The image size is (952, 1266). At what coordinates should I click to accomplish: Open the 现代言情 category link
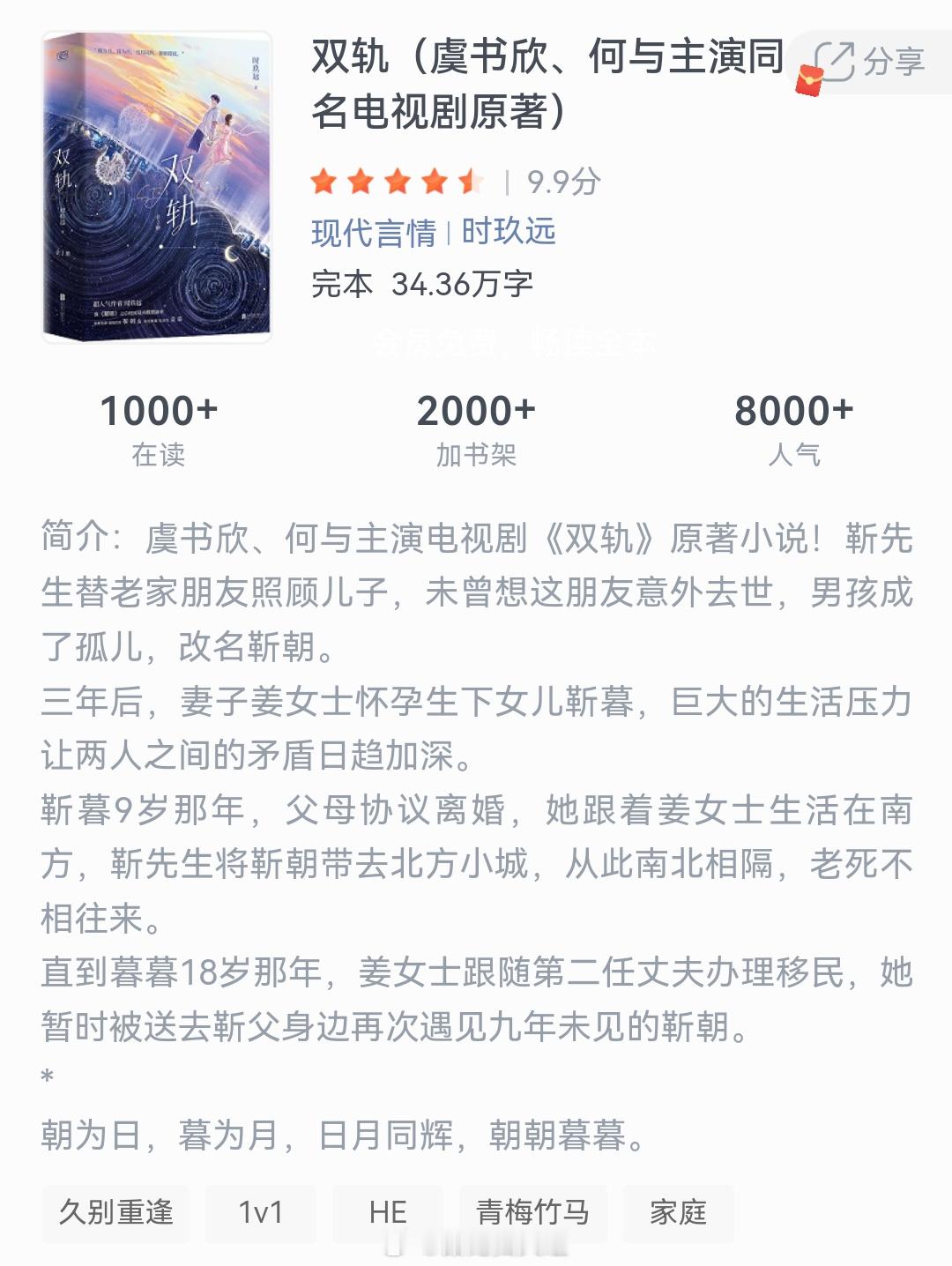coord(374,234)
